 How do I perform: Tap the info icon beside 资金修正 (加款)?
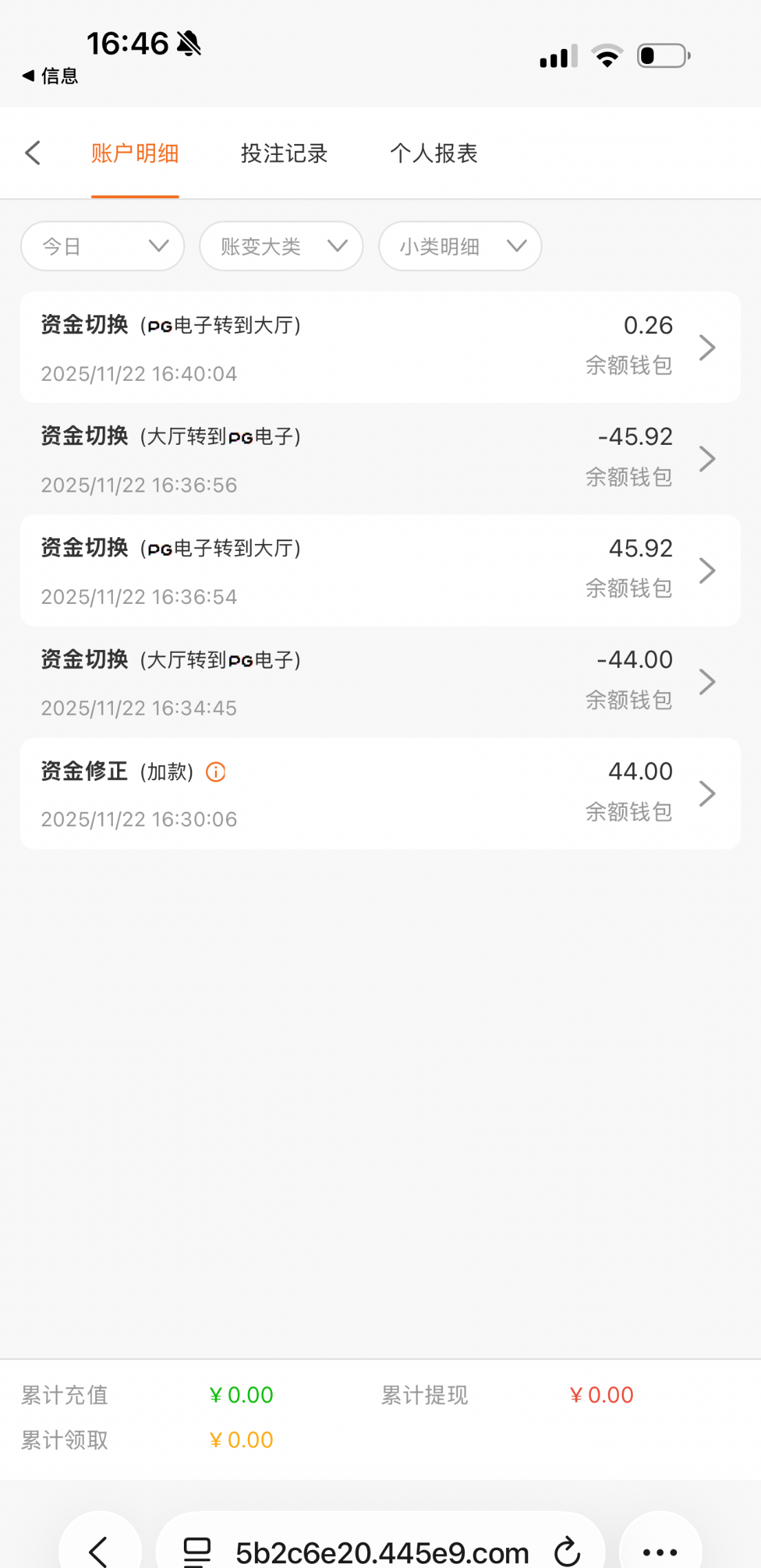(x=216, y=772)
